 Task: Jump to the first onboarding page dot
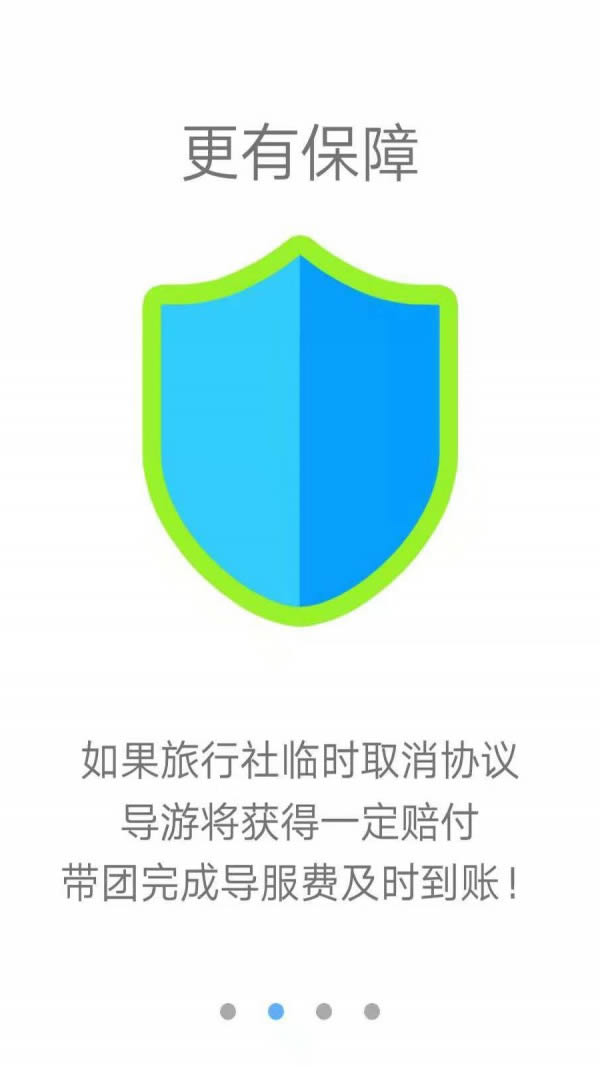(228, 1011)
